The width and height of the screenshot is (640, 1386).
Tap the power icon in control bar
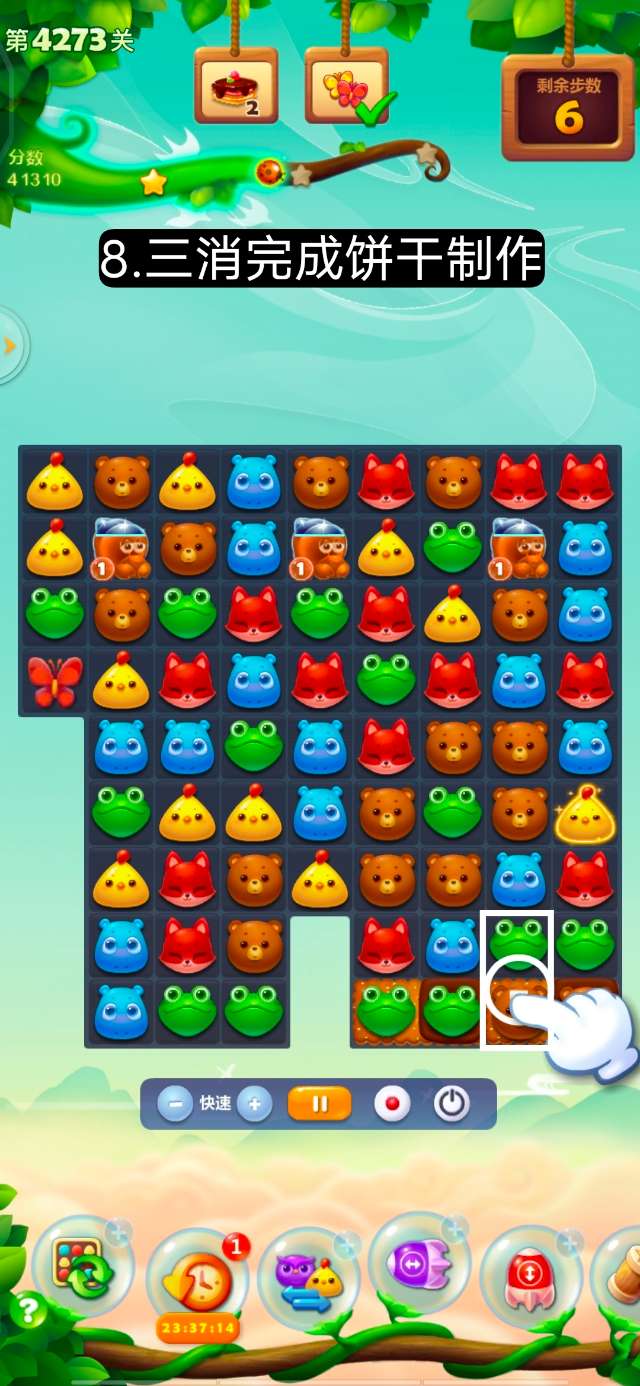[452, 1104]
